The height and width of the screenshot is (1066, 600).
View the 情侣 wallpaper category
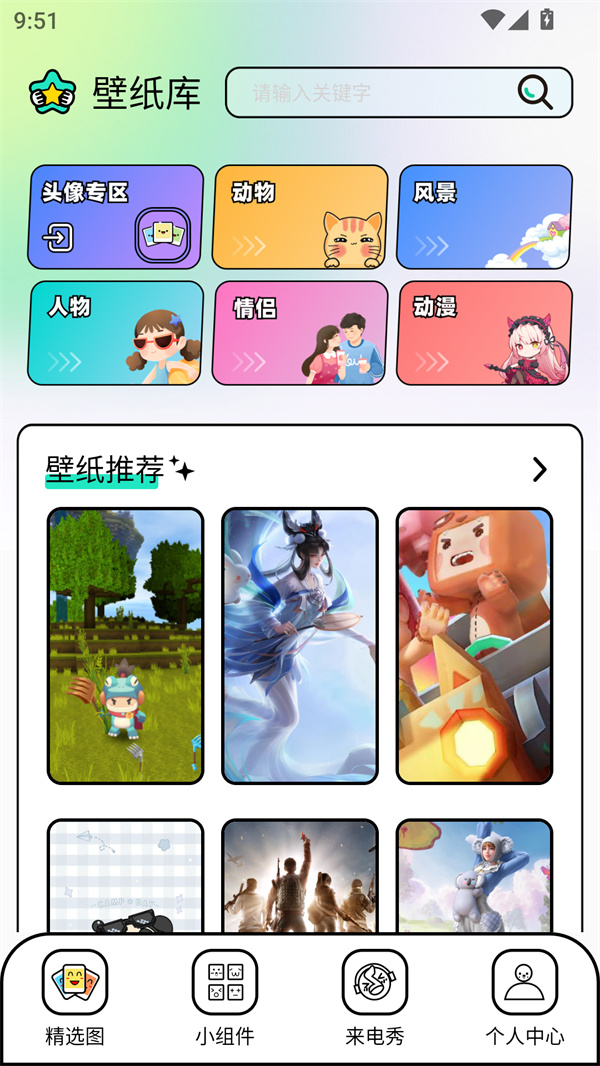pos(300,333)
